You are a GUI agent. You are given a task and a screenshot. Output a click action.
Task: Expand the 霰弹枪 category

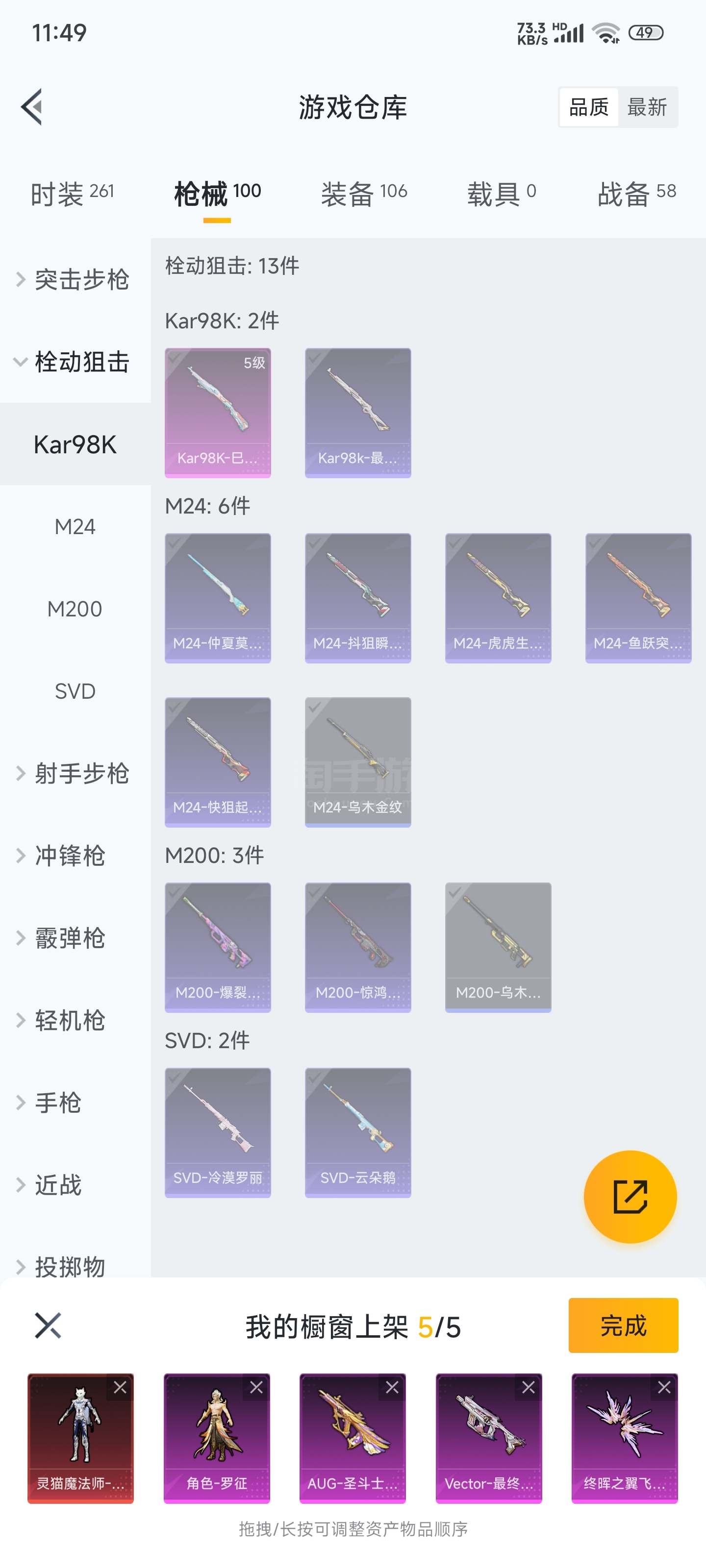coord(70,938)
